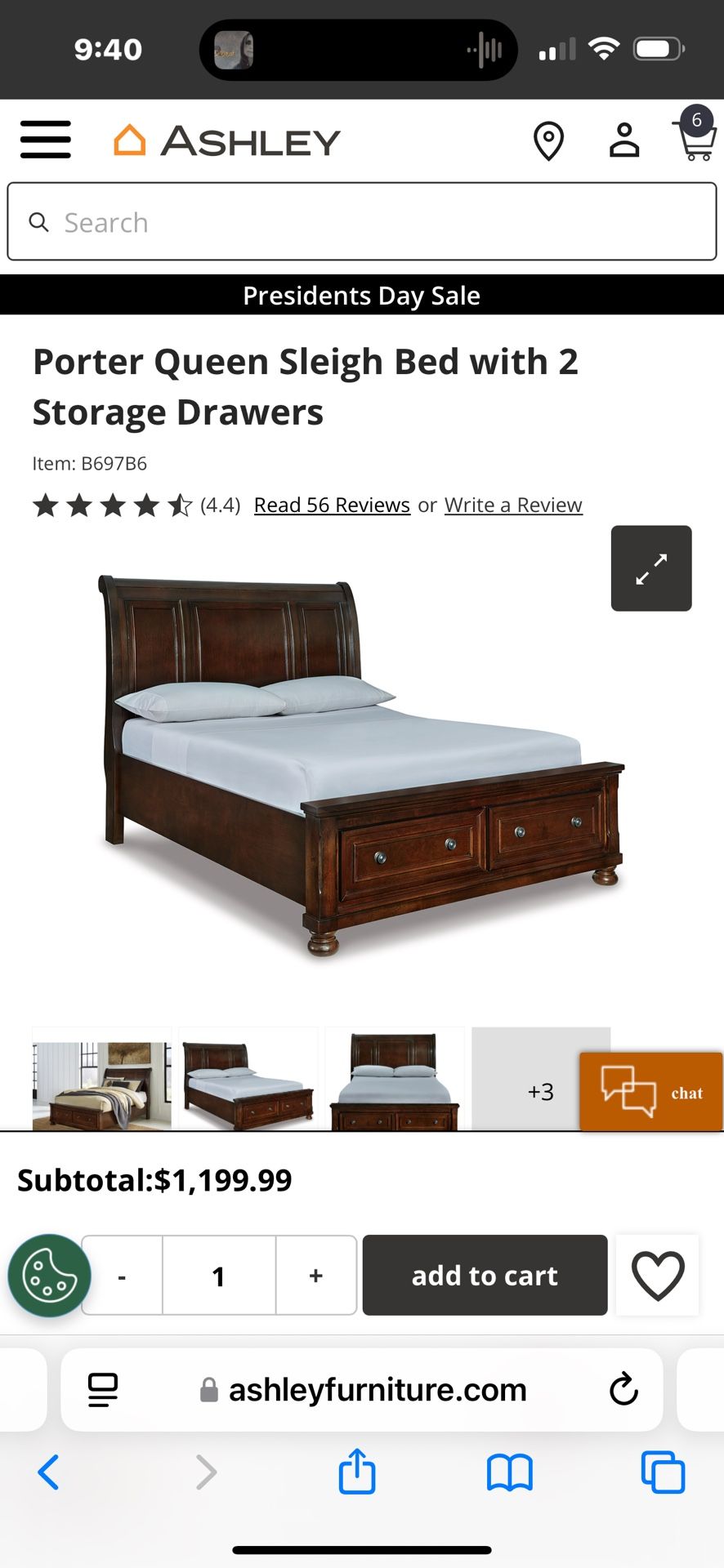Open the green cookie consent icon
The height and width of the screenshot is (1568, 724).
point(48,1275)
